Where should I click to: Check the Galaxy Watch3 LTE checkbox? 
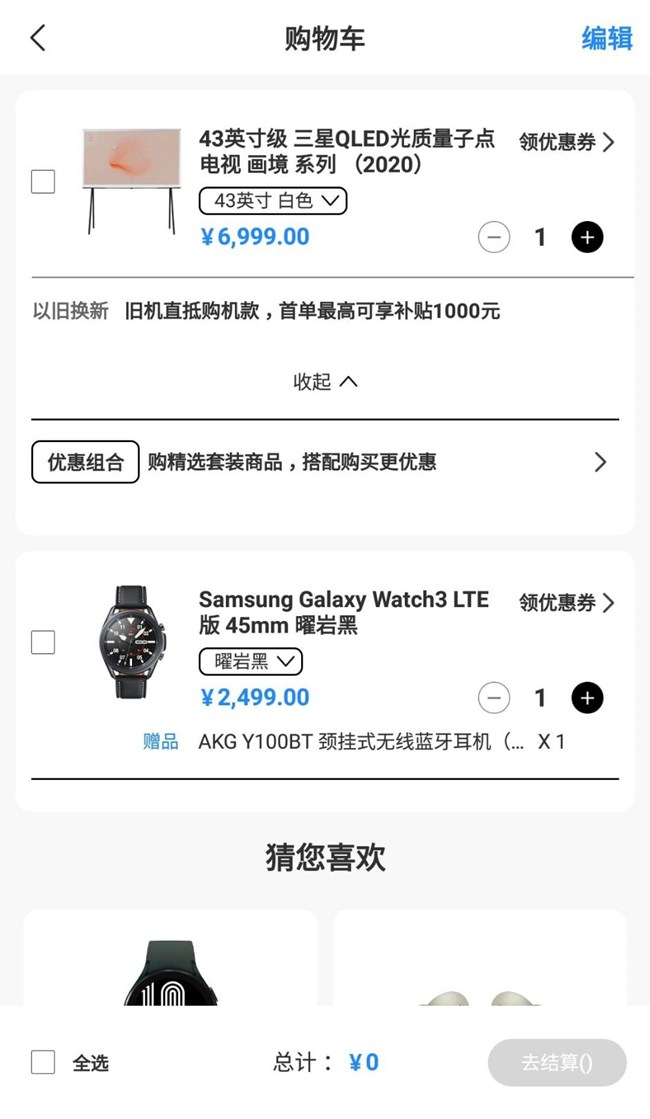[43, 642]
